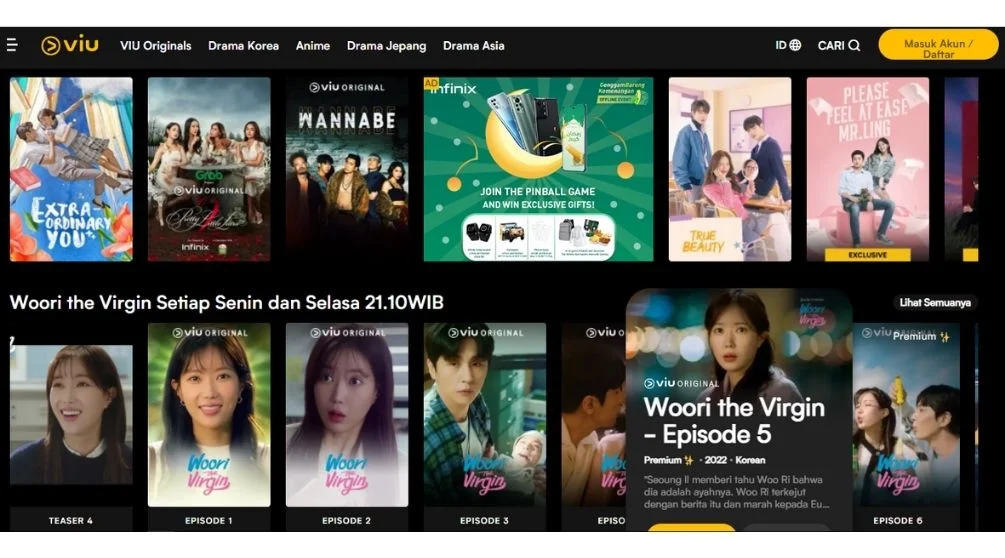Tap Masuk Akun / Daftar button

938,45
